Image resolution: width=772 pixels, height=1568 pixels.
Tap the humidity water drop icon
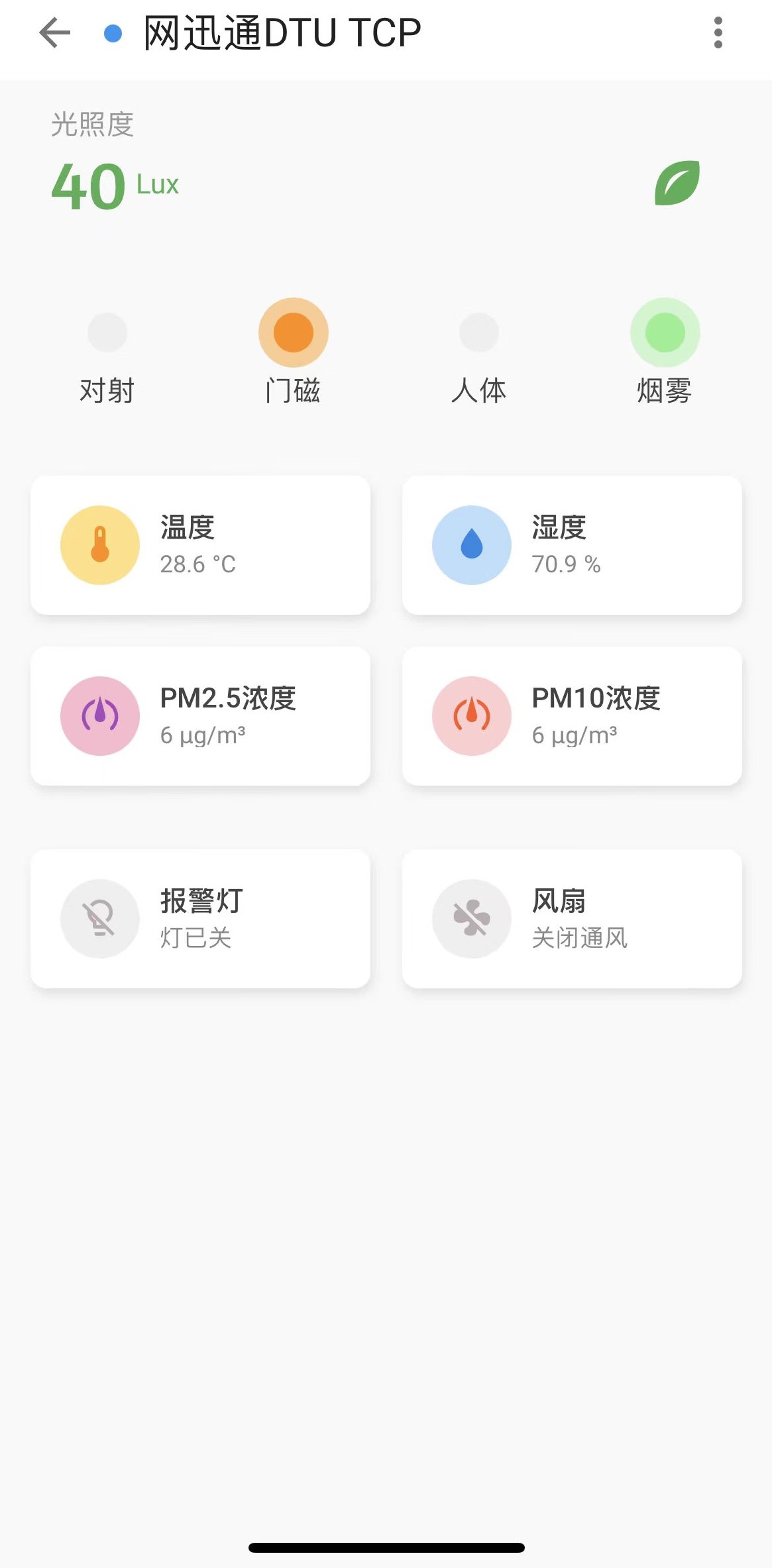click(471, 544)
